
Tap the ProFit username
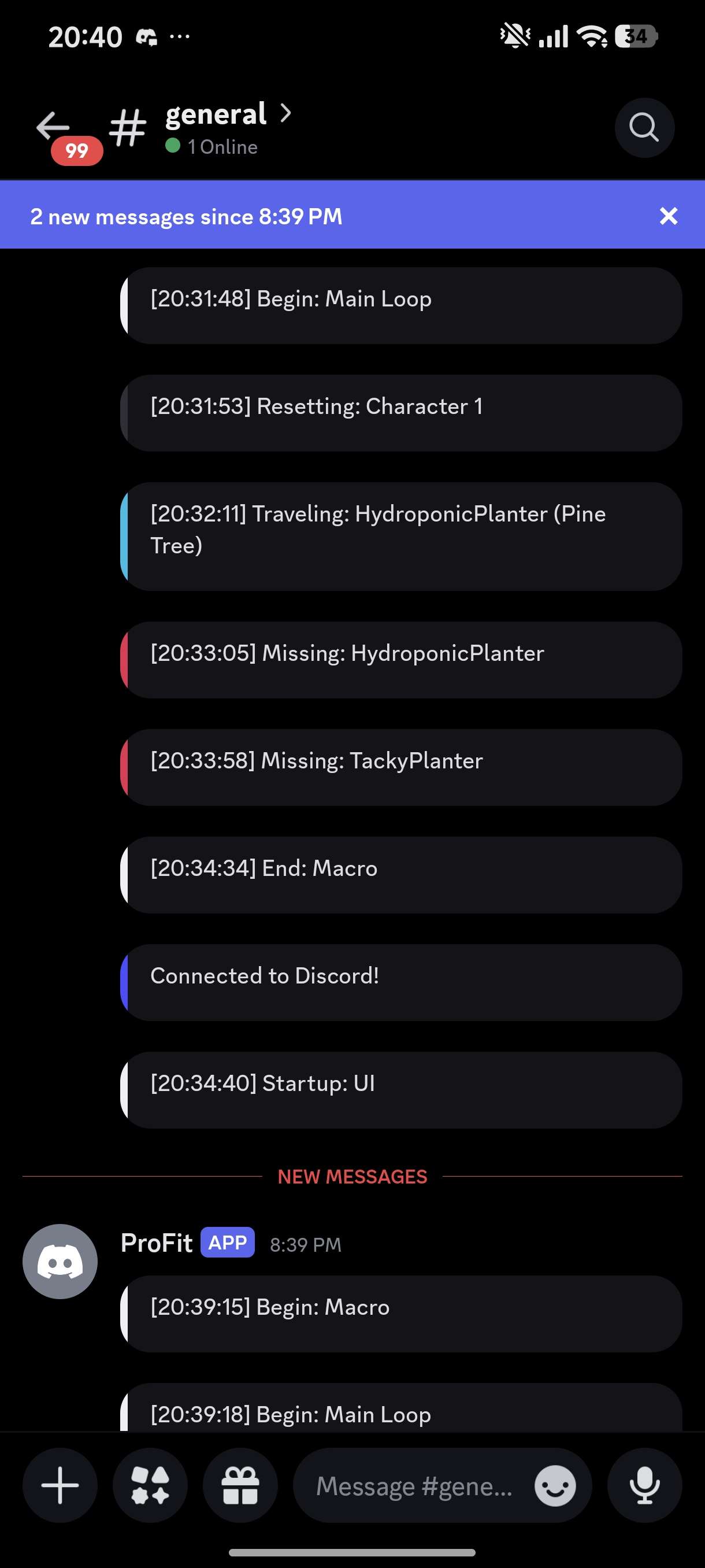click(x=157, y=1242)
